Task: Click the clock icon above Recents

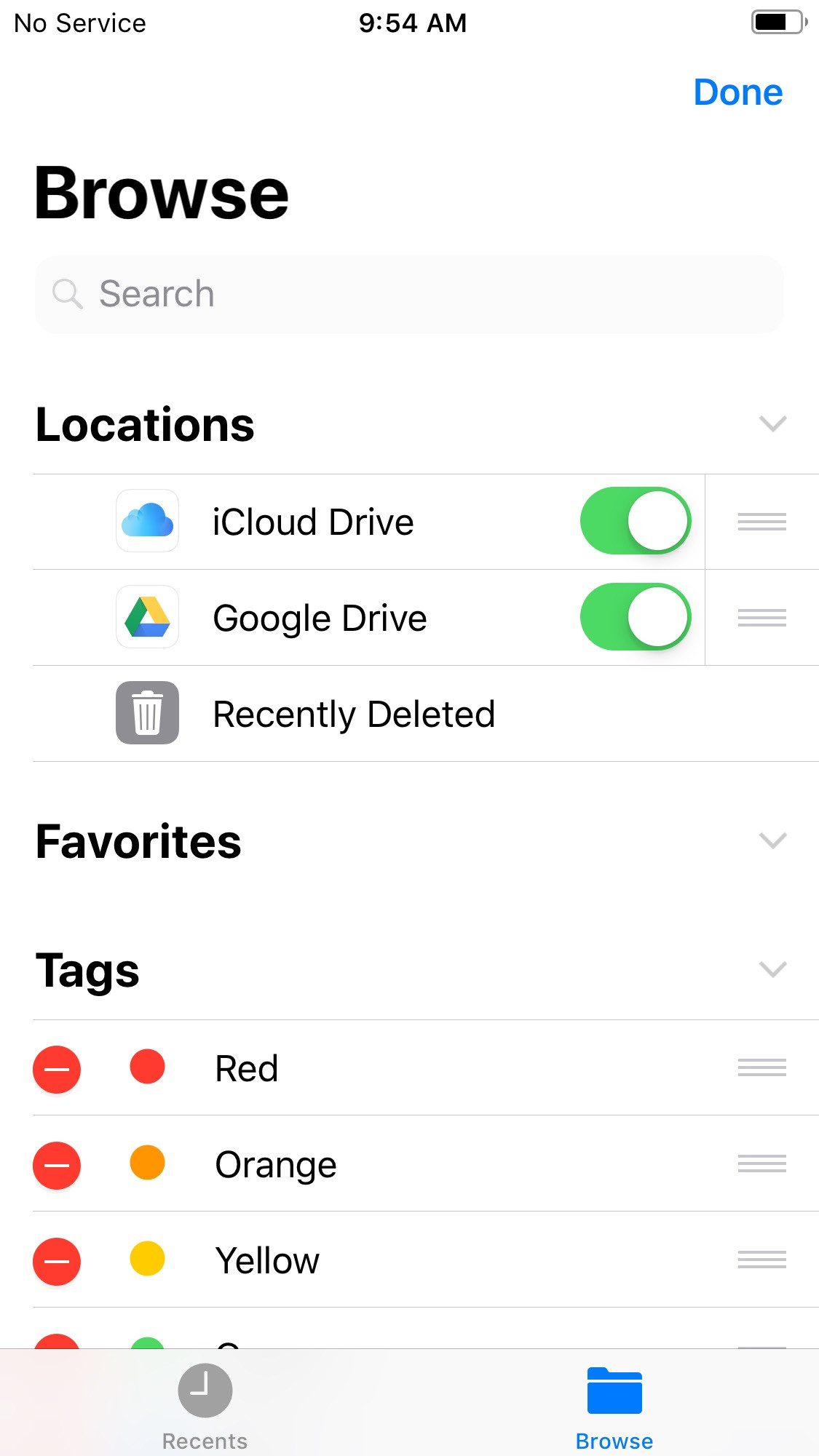Action: click(205, 1391)
